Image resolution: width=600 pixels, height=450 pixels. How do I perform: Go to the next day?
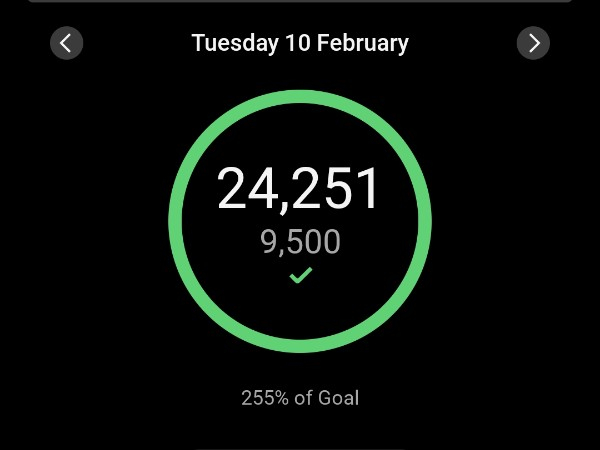point(533,43)
